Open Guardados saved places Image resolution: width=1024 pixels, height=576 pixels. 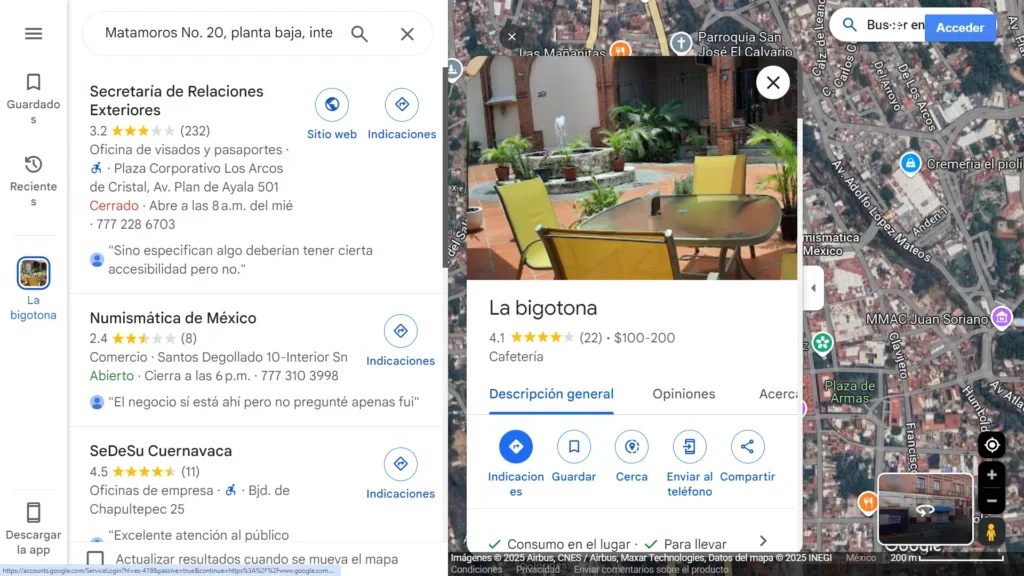33,97
